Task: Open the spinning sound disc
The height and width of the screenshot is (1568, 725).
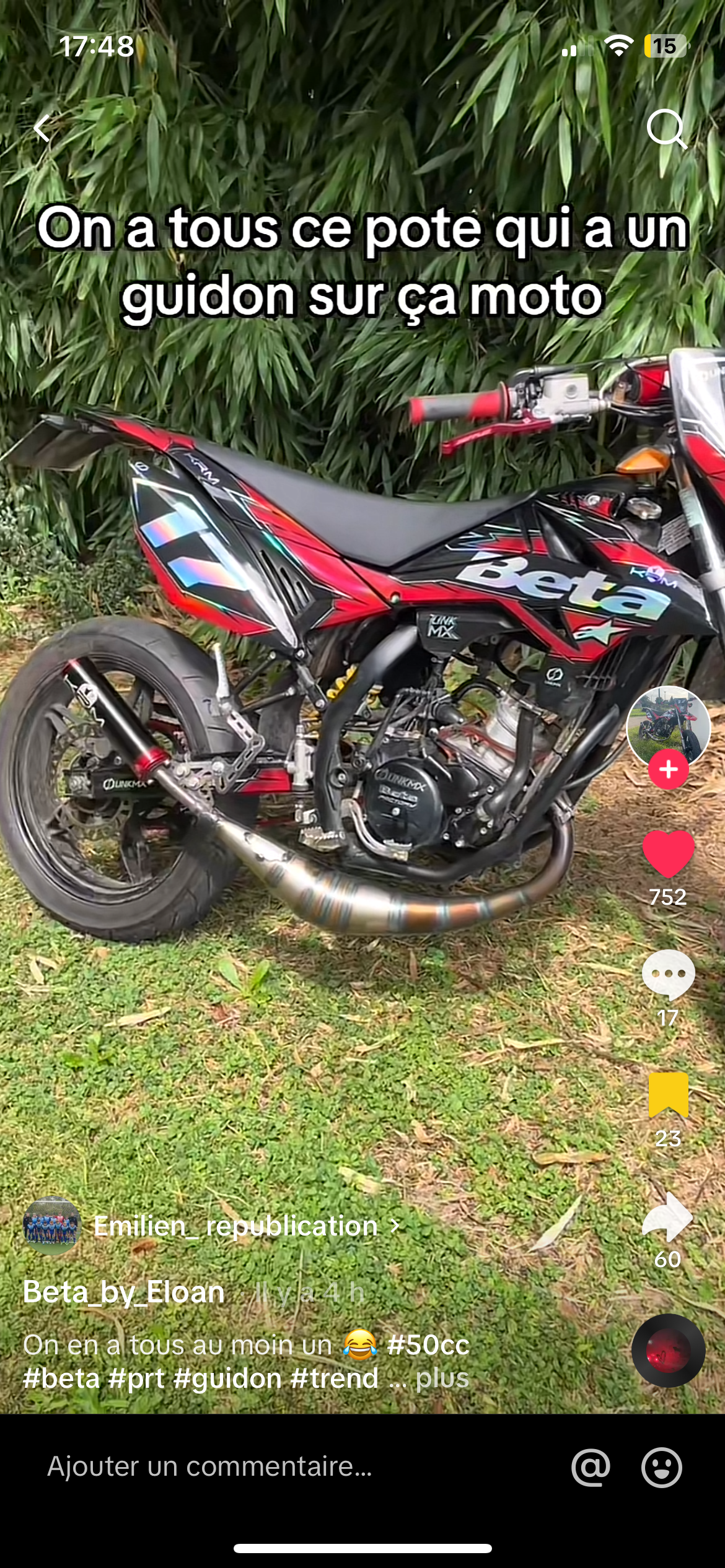Action: 668,1350
